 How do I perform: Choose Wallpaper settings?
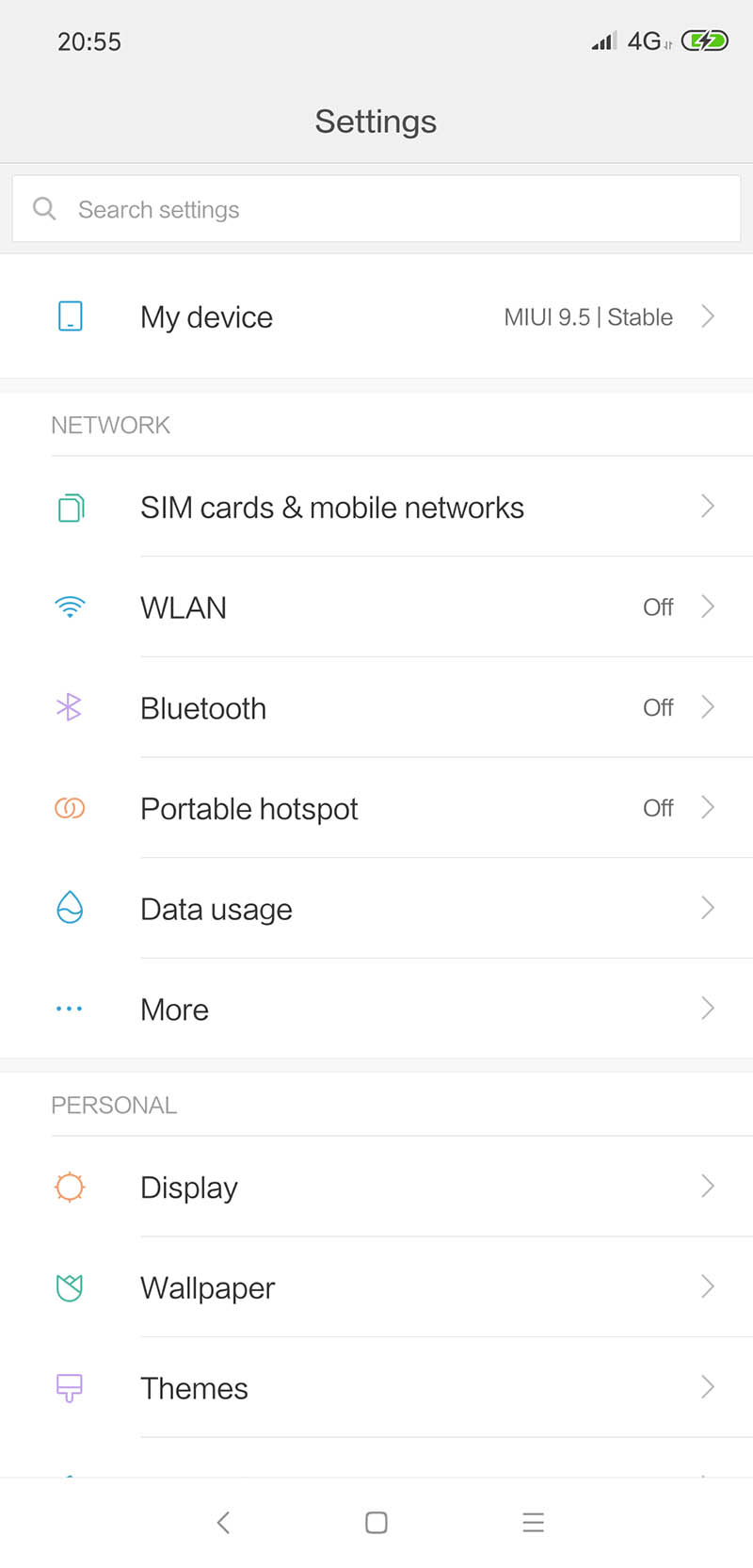376,1287
